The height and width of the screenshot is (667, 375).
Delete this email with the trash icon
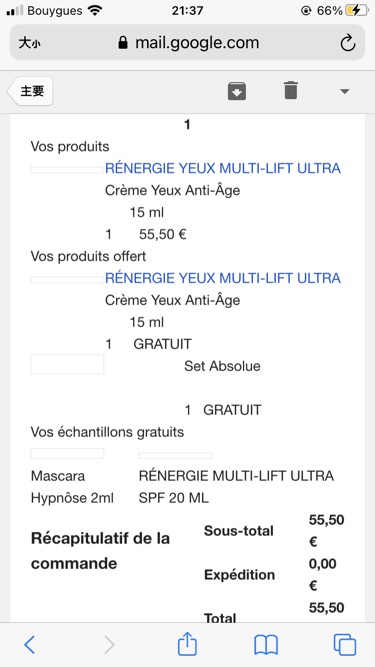(x=291, y=91)
